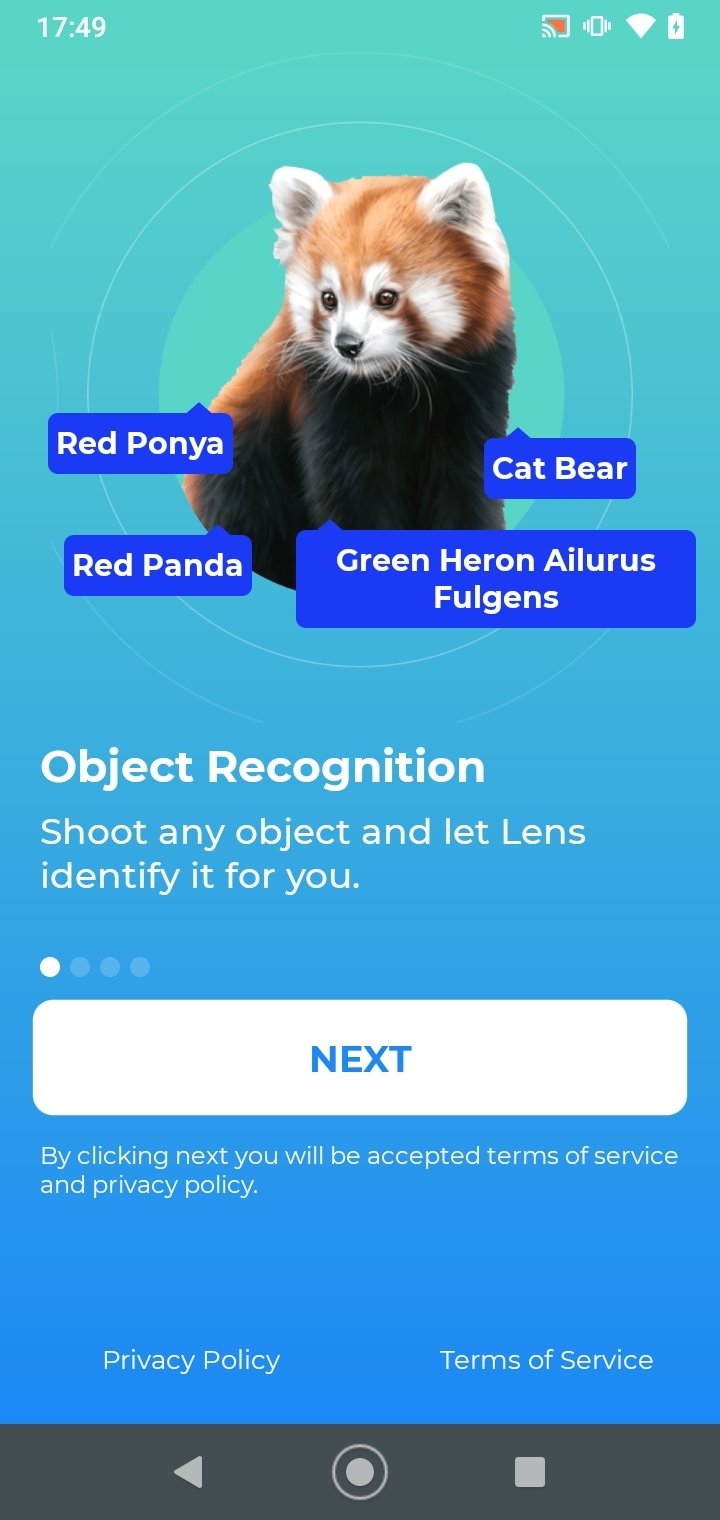
Task: Open the recent apps view
Action: click(x=529, y=1472)
